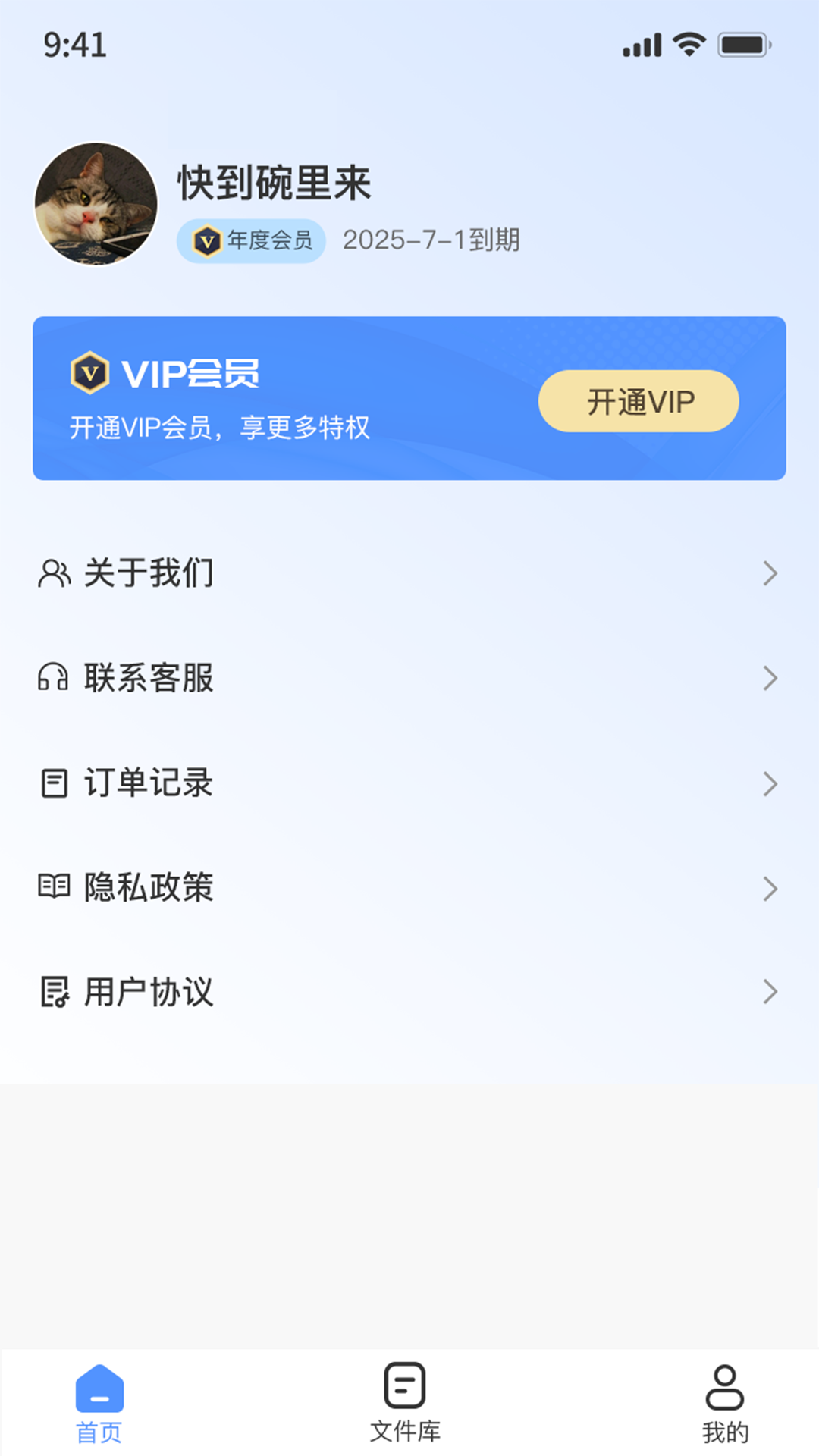Open the profile avatar photo
819x1456 pixels.
point(96,205)
